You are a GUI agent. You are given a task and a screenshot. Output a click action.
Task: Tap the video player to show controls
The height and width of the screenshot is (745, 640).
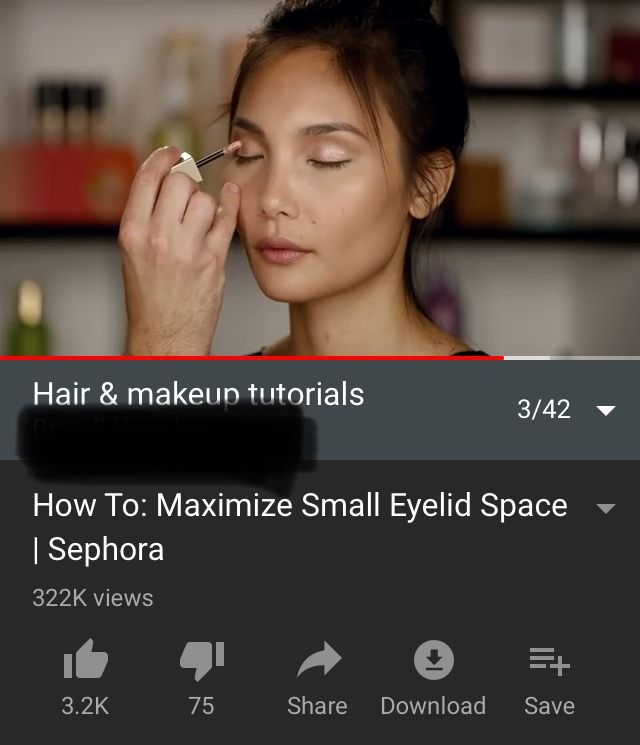[320, 178]
